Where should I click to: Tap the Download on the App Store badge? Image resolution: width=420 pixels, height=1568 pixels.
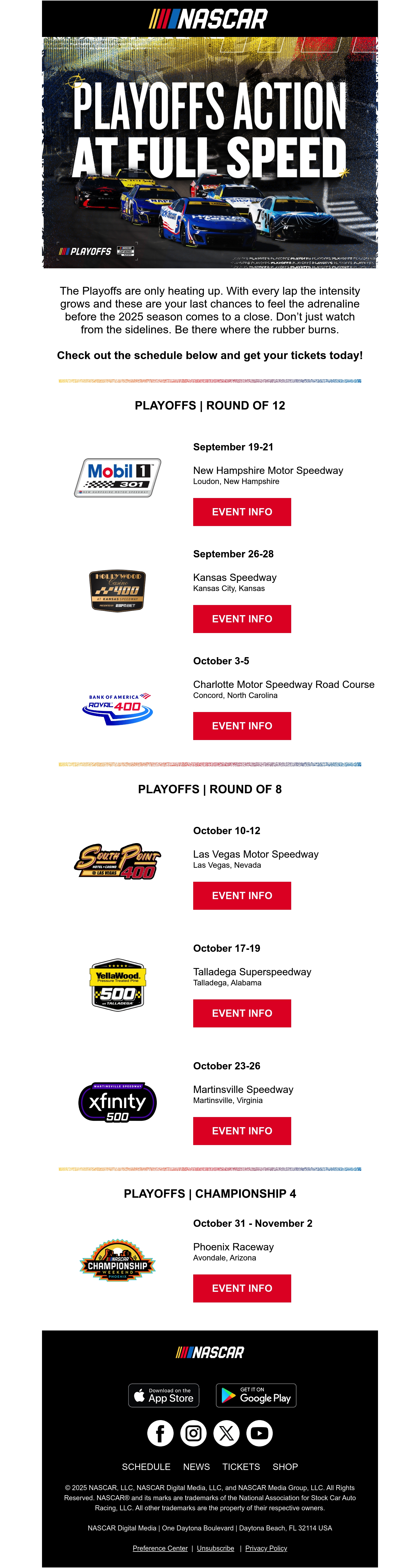coord(164,1396)
